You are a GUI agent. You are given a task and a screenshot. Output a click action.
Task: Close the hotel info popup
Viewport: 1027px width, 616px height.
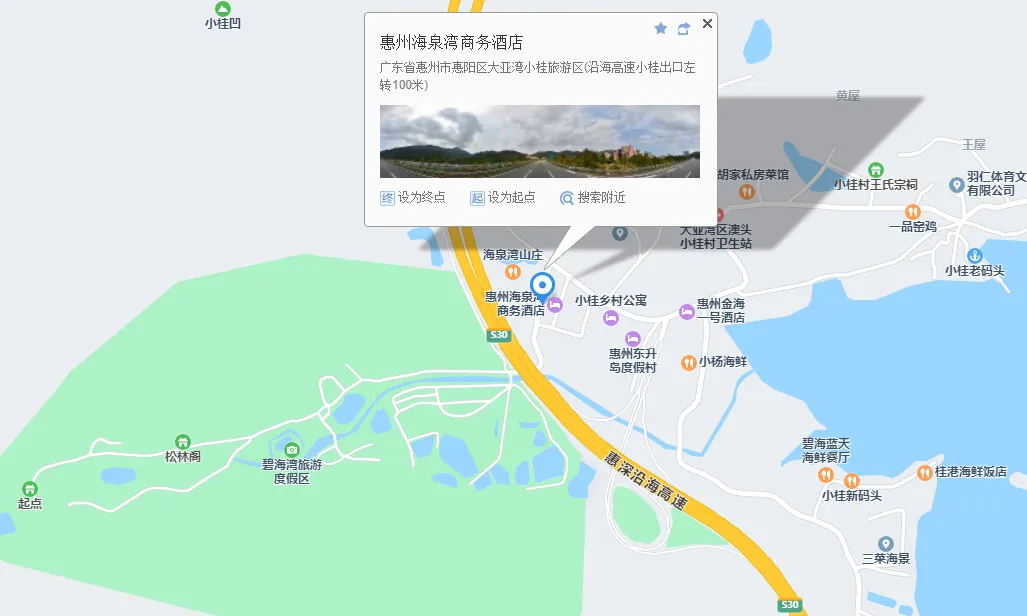pyautogui.click(x=707, y=24)
